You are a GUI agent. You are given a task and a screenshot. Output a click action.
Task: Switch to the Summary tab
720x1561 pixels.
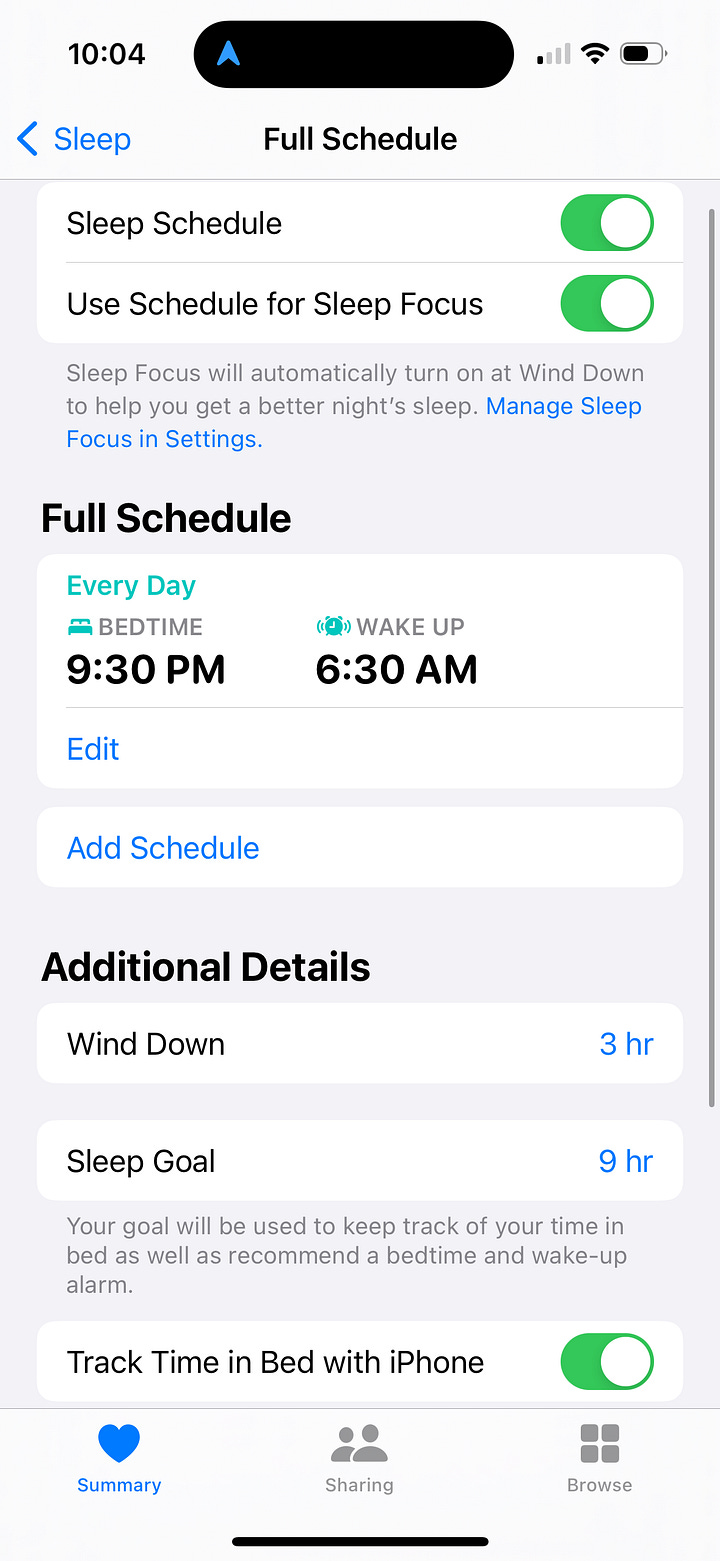point(119,1459)
